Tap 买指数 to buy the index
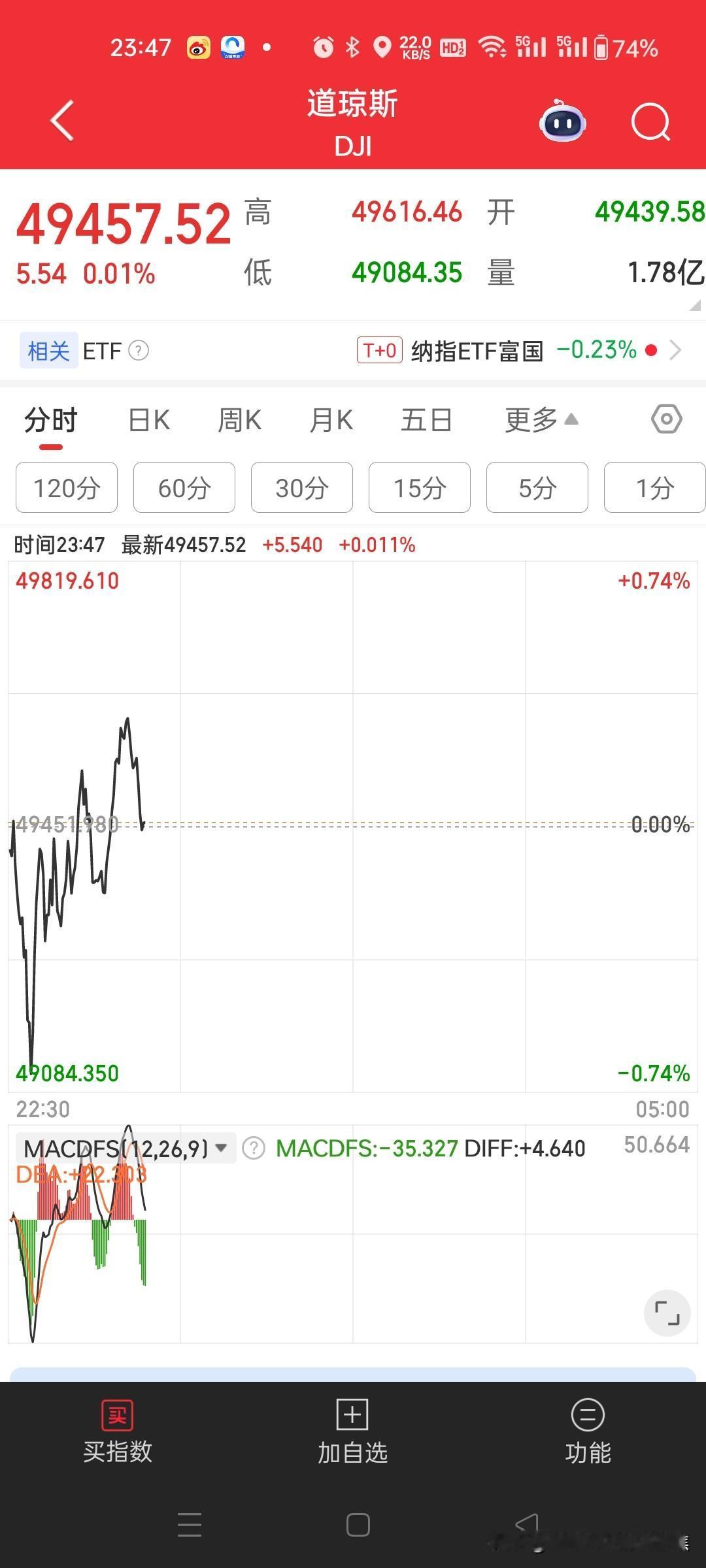 click(x=118, y=1432)
